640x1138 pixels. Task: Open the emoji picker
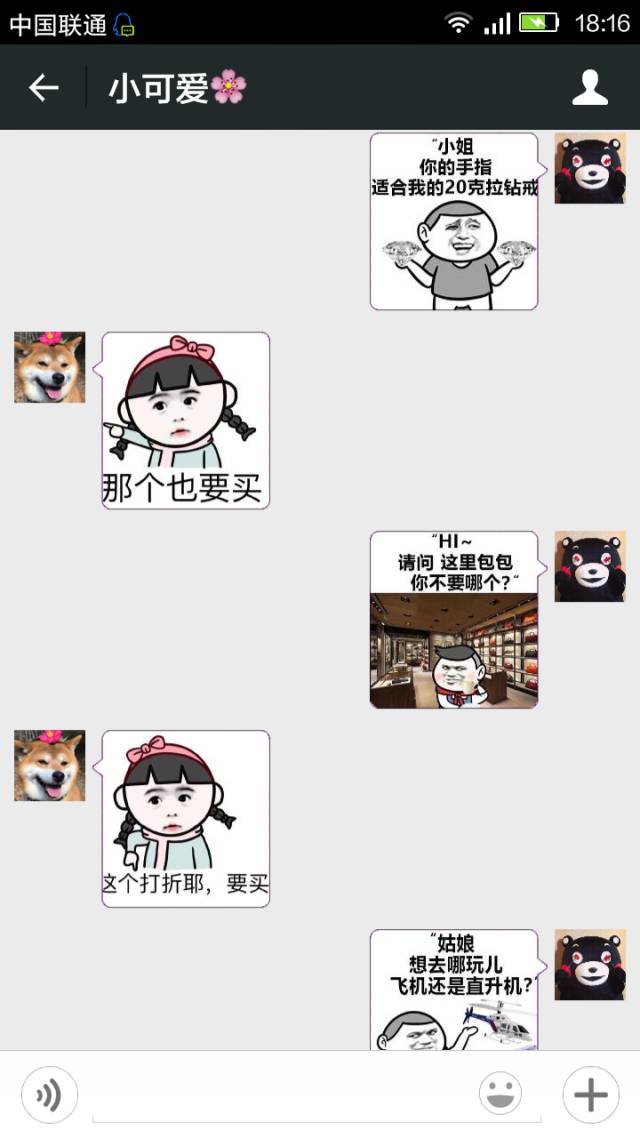pos(500,1095)
